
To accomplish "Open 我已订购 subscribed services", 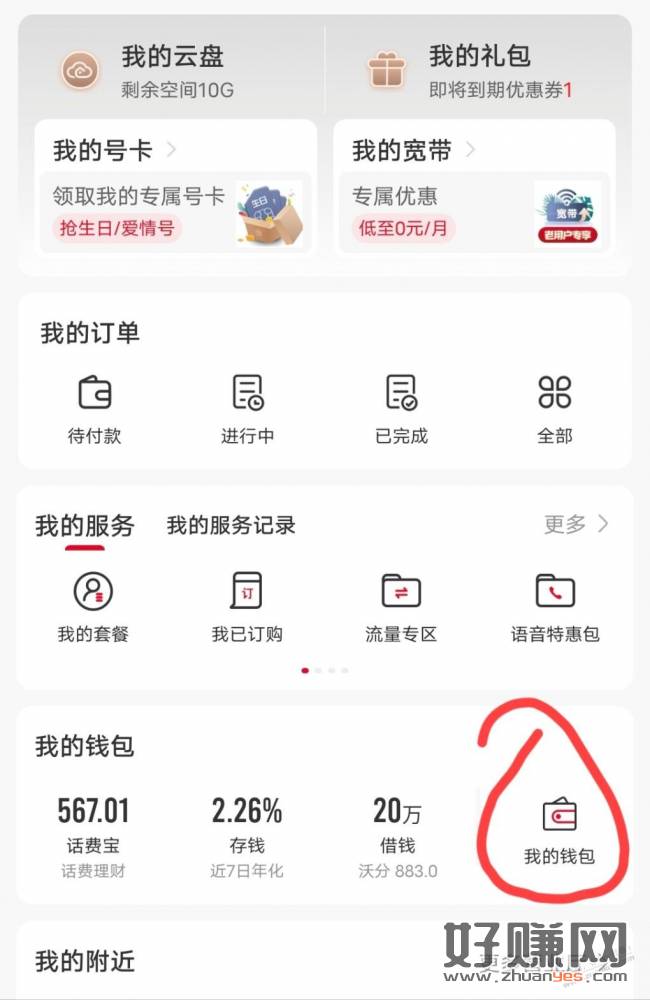I will pyautogui.click(x=247, y=607).
